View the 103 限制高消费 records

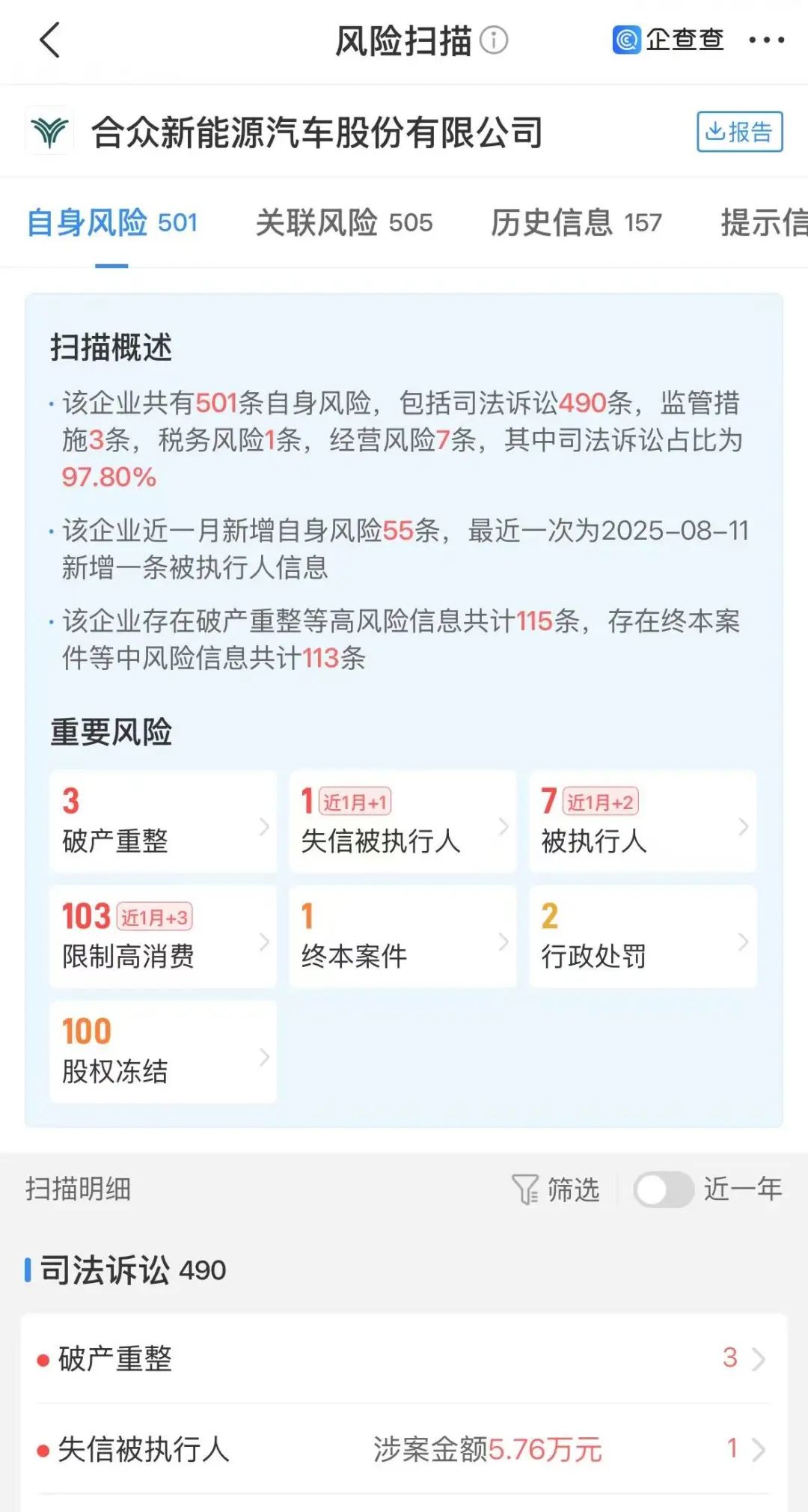[x=163, y=937]
